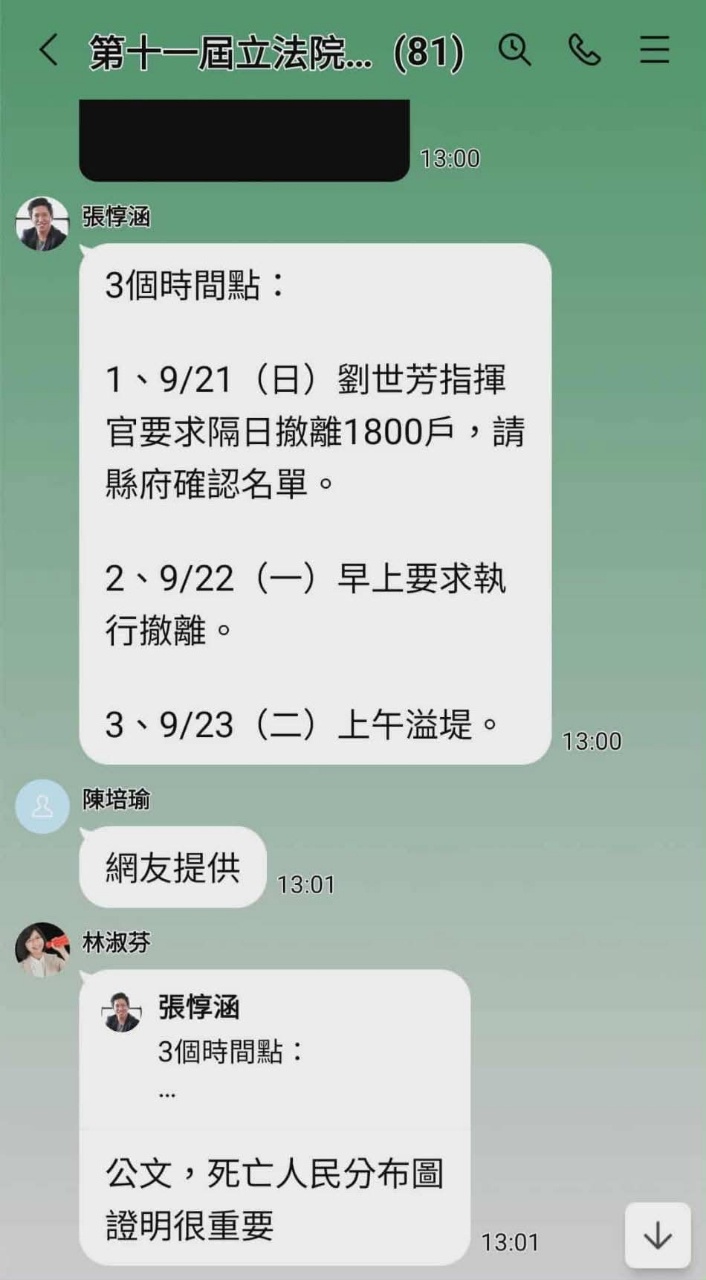Image resolution: width=706 pixels, height=1280 pixels.
Task: Go back from the group chat
Action: point(48,50)
